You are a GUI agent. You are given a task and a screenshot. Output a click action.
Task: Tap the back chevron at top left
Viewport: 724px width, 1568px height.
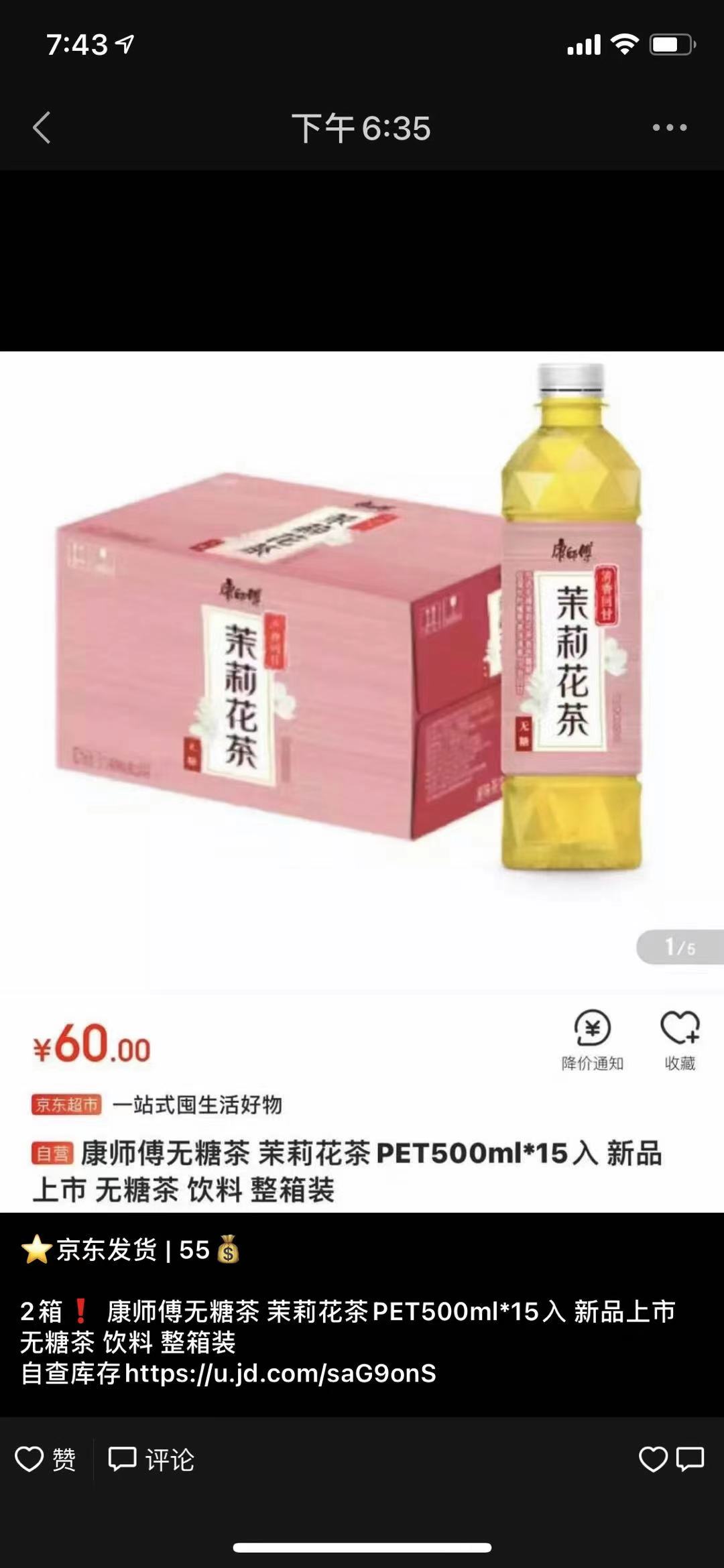point(42,127)
